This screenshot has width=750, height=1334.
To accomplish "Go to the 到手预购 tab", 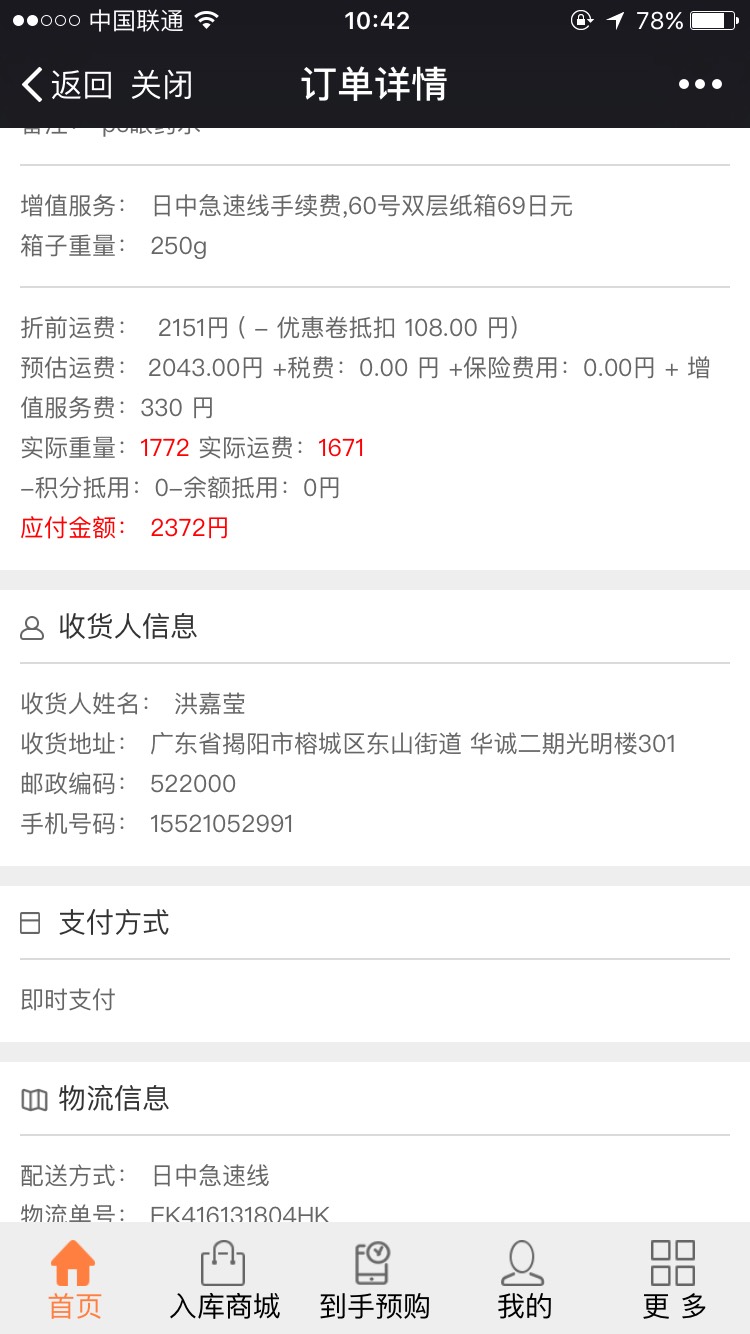I will pyautogui.click(x=375, y=1279).
